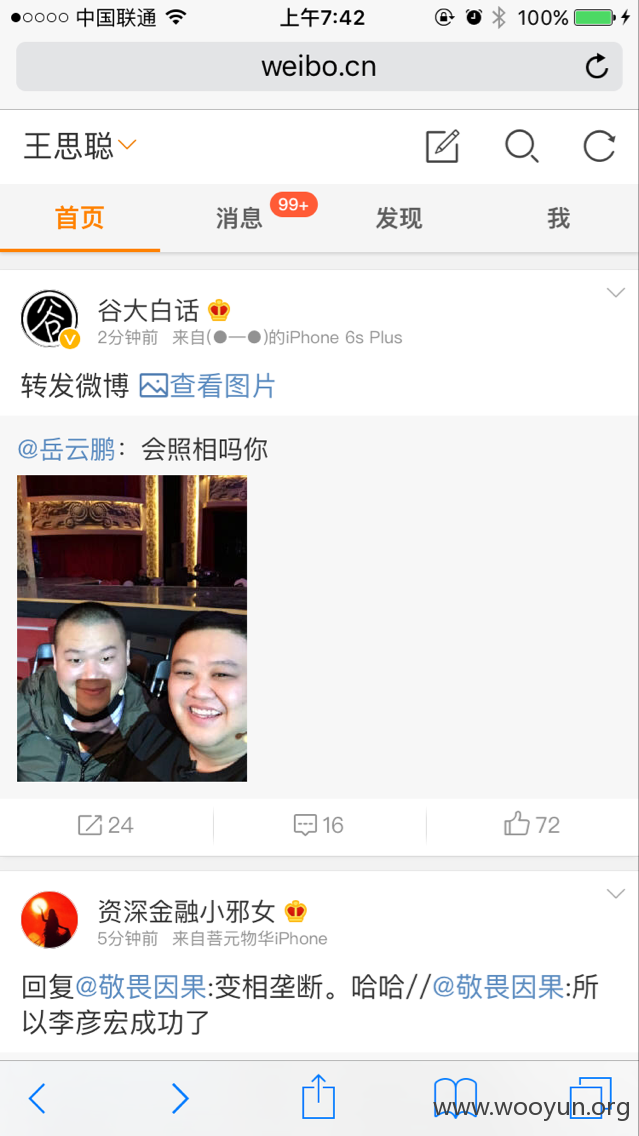Expand the options arrow on 谷大白话's post
The width and height of the screenshot is (639, 1136).
pyautogui.click(x=615, y=293)
